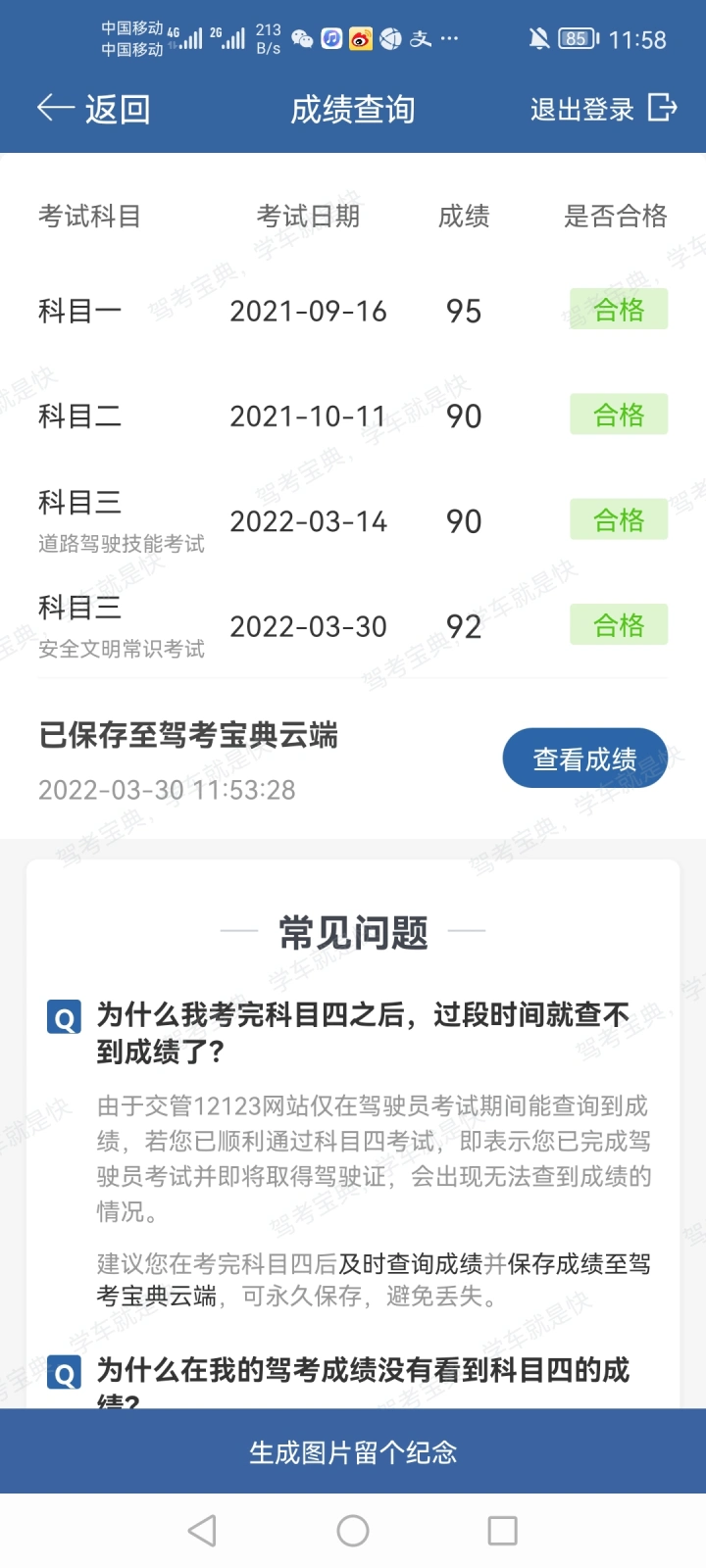Generate a keepsake image with 生成图片留个纪念
The height and width of the screenshot is (1568, 706).
[x=353, y=1451]
